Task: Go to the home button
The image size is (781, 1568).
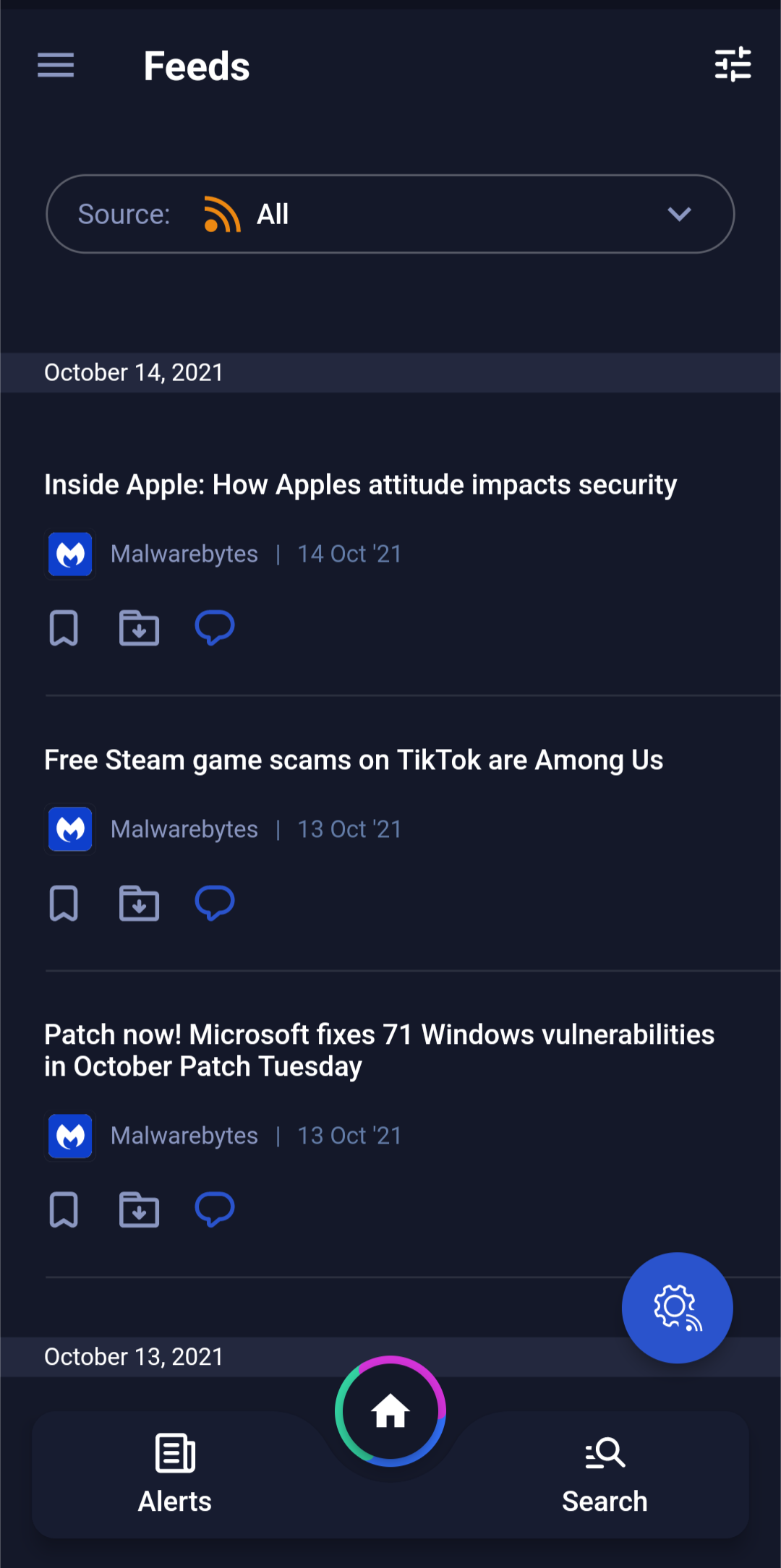Action: click(390, 1411)
